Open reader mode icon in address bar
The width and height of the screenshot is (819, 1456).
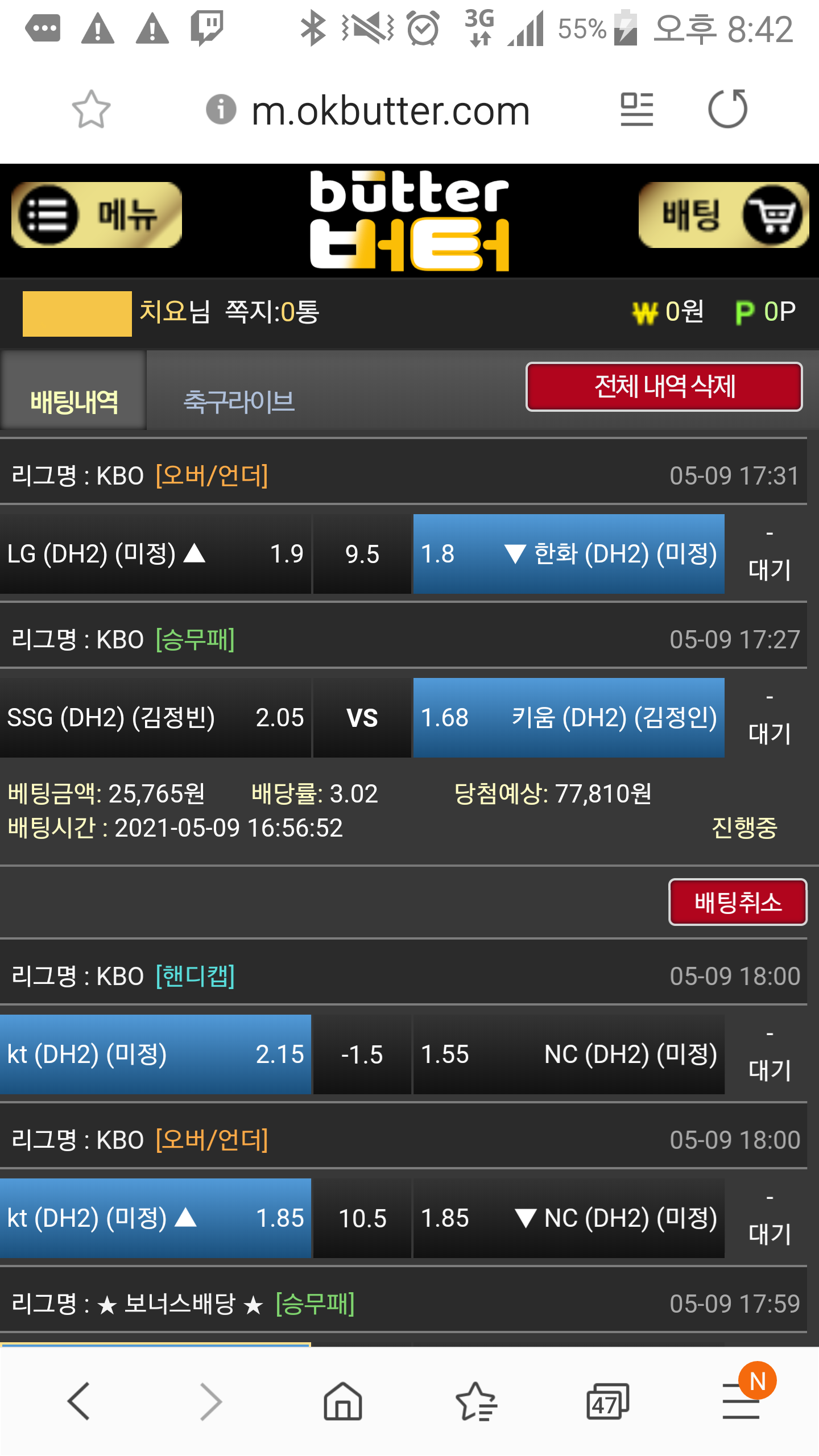636,109
